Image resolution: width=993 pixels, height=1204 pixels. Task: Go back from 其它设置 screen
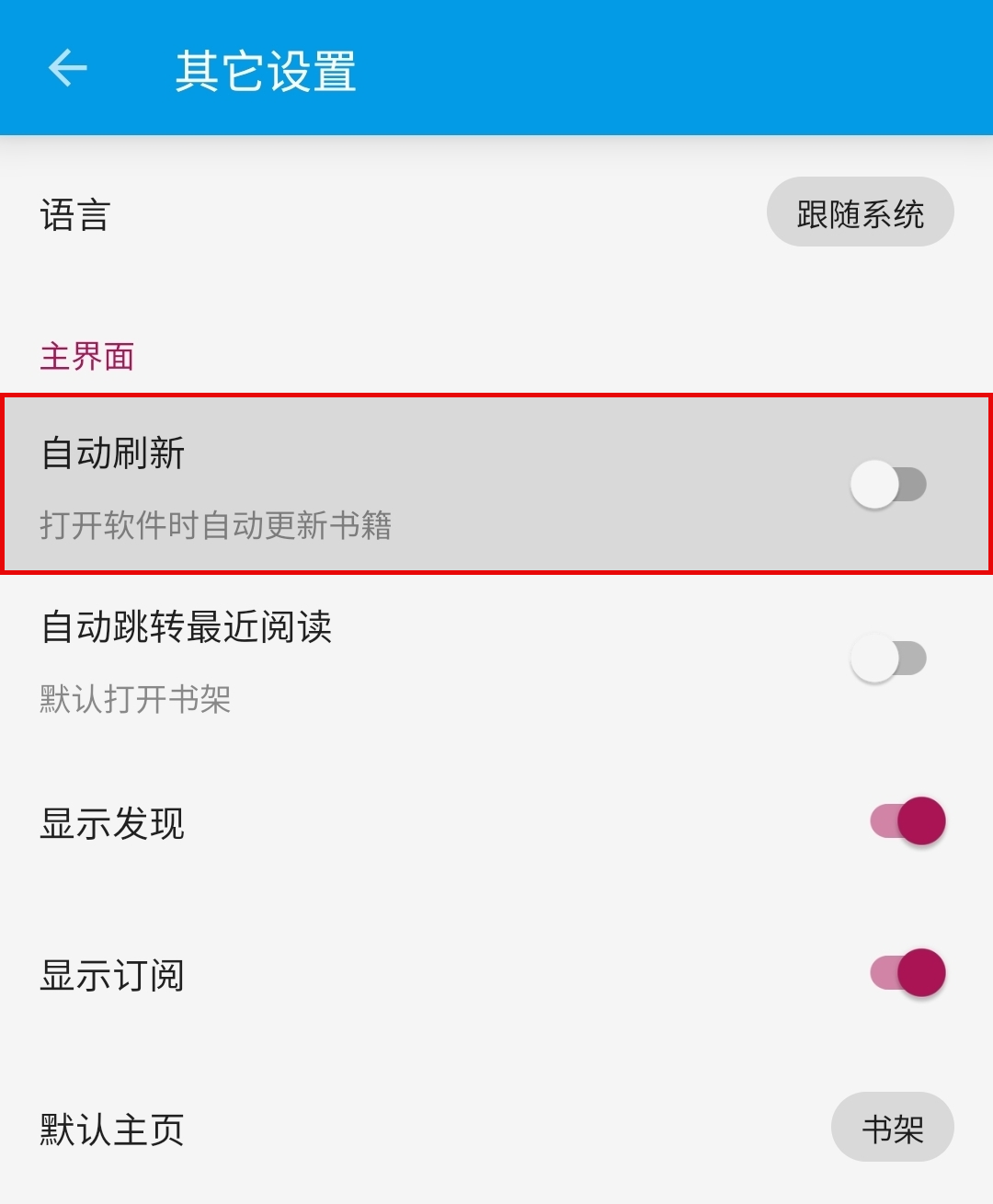tap(68, 68)
